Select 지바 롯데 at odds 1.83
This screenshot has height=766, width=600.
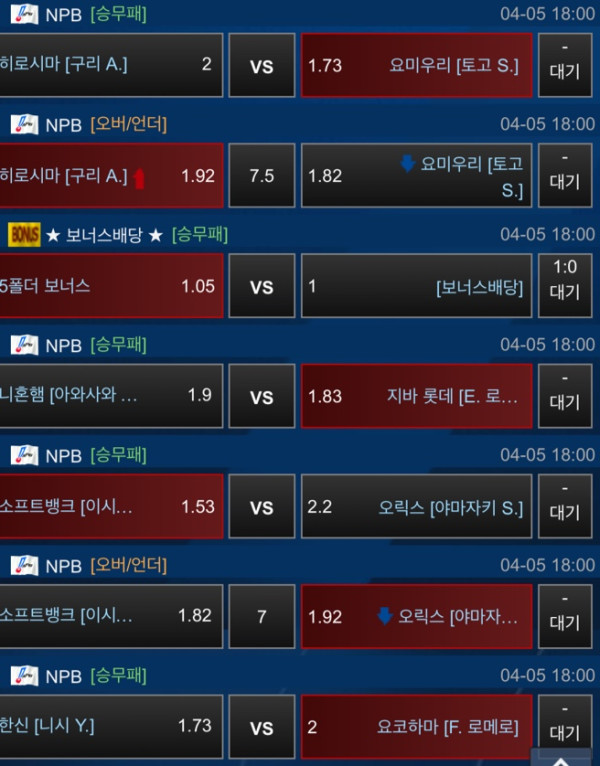416,396
